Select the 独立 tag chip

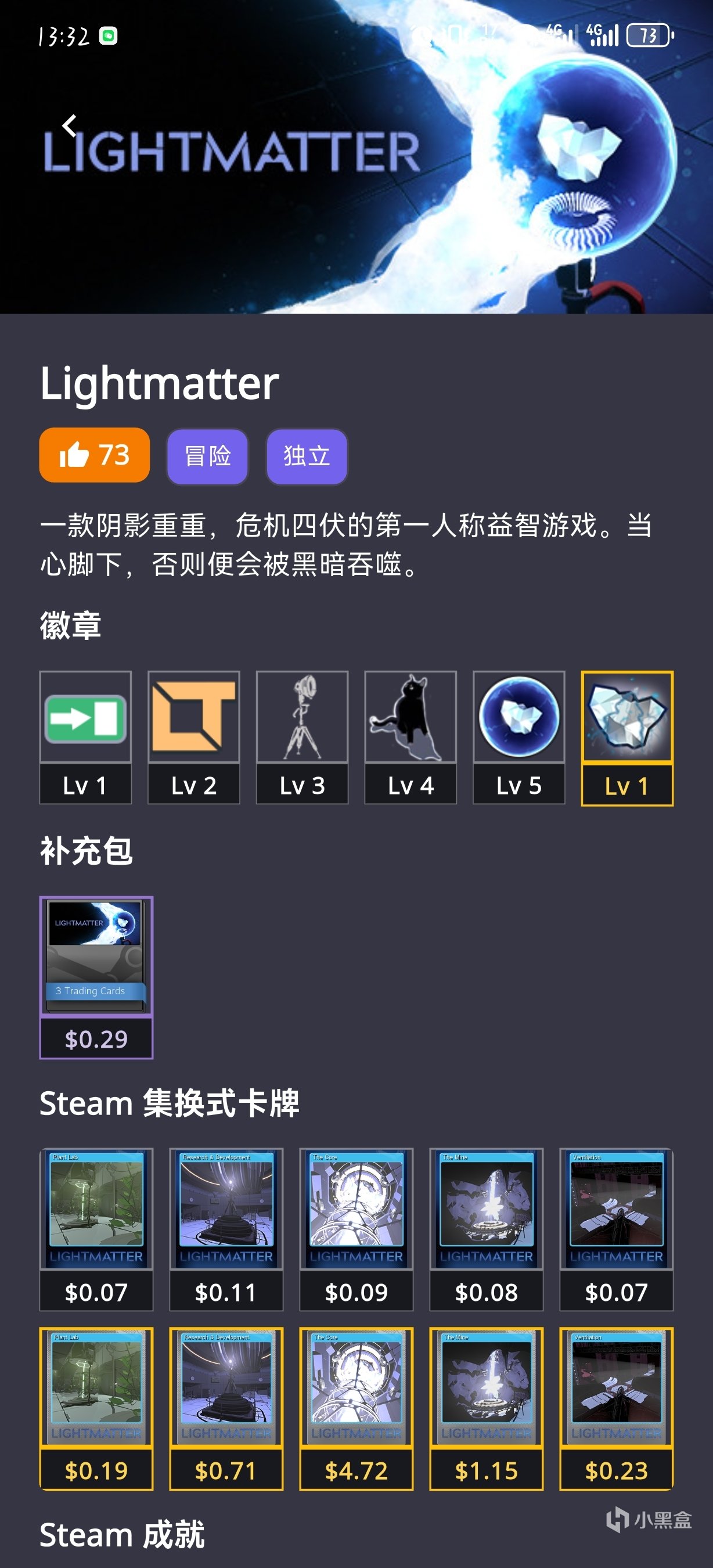pos(307,456)
